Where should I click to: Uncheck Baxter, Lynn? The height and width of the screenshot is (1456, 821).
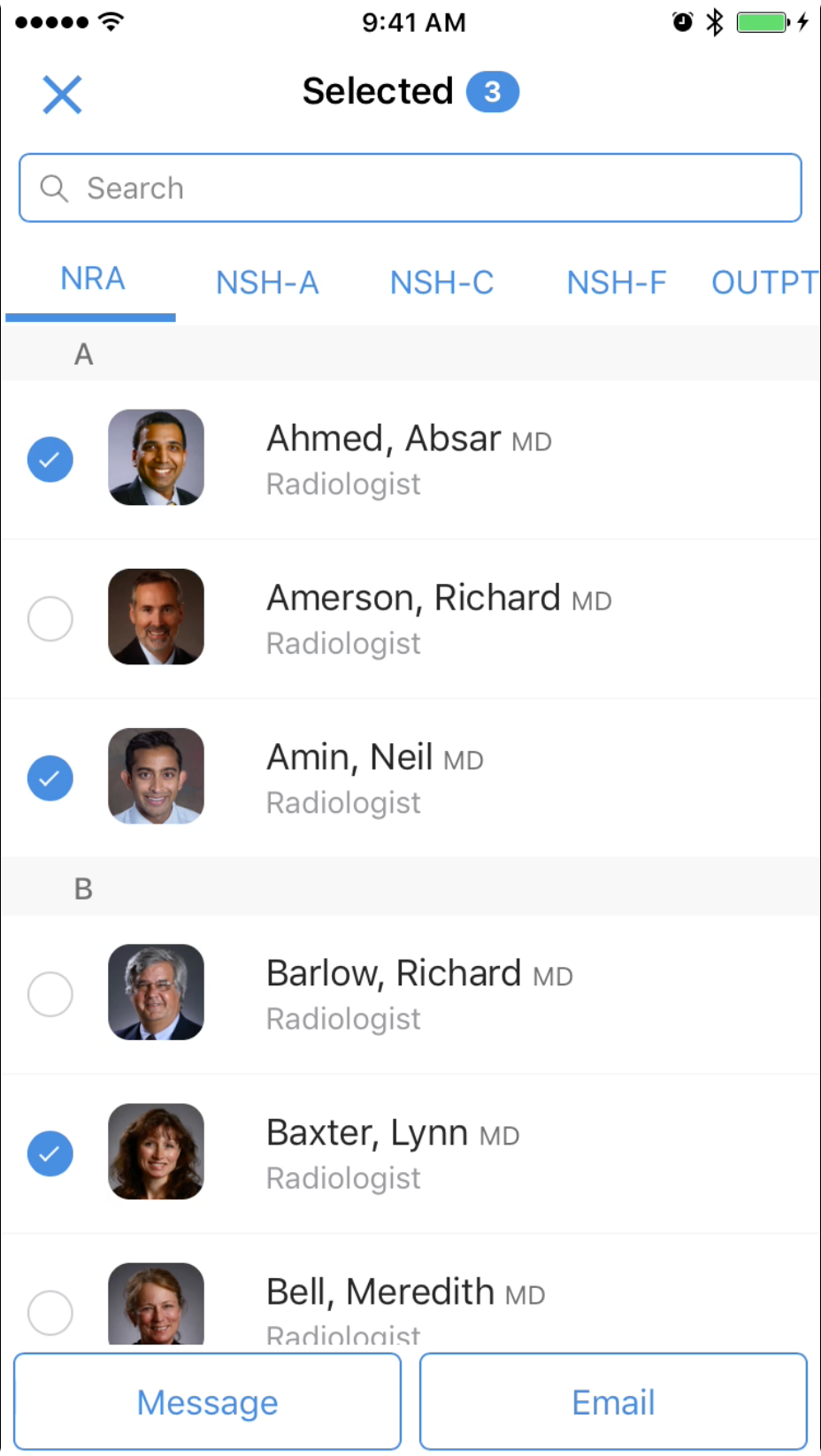click(50, 1153)
